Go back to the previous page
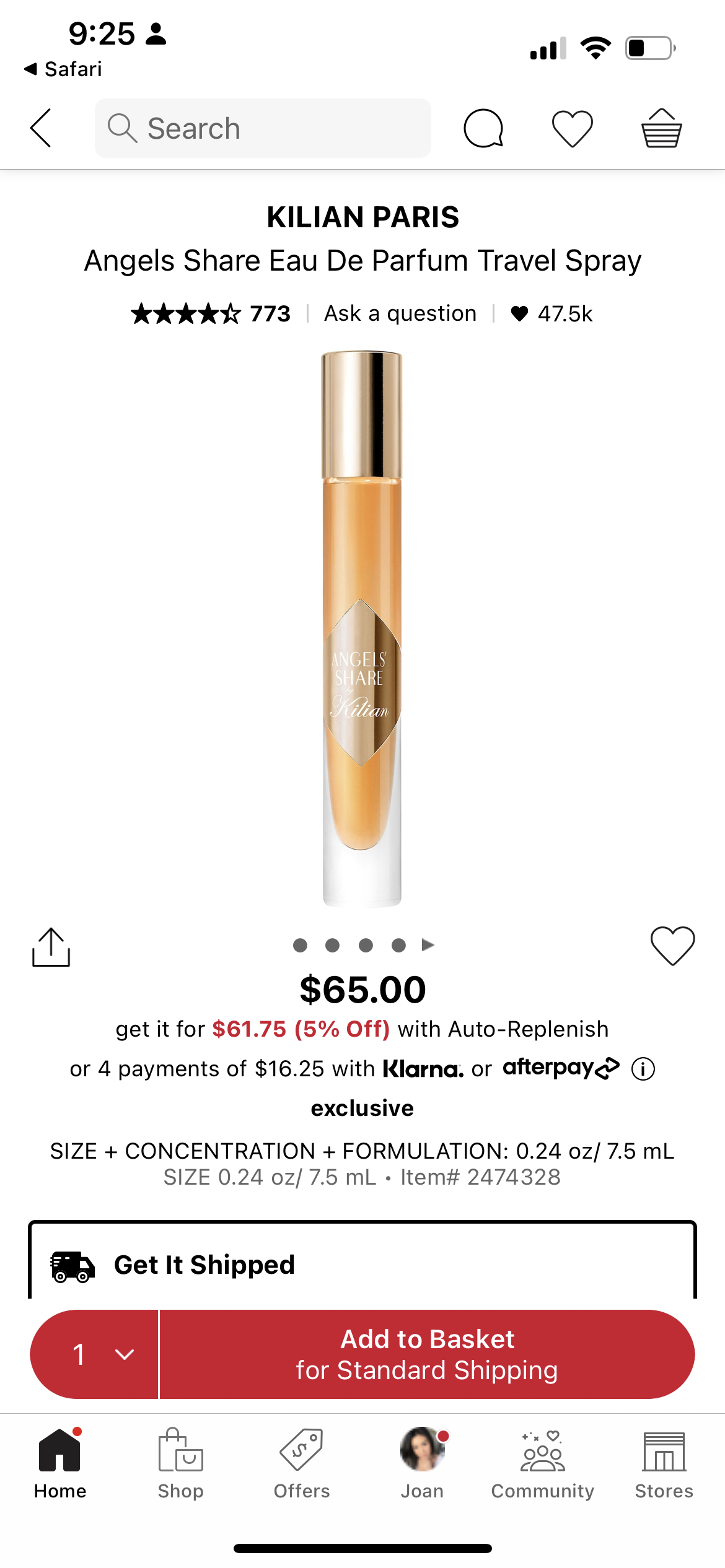This screenshot has width=725, height=1568. [41, 128]
